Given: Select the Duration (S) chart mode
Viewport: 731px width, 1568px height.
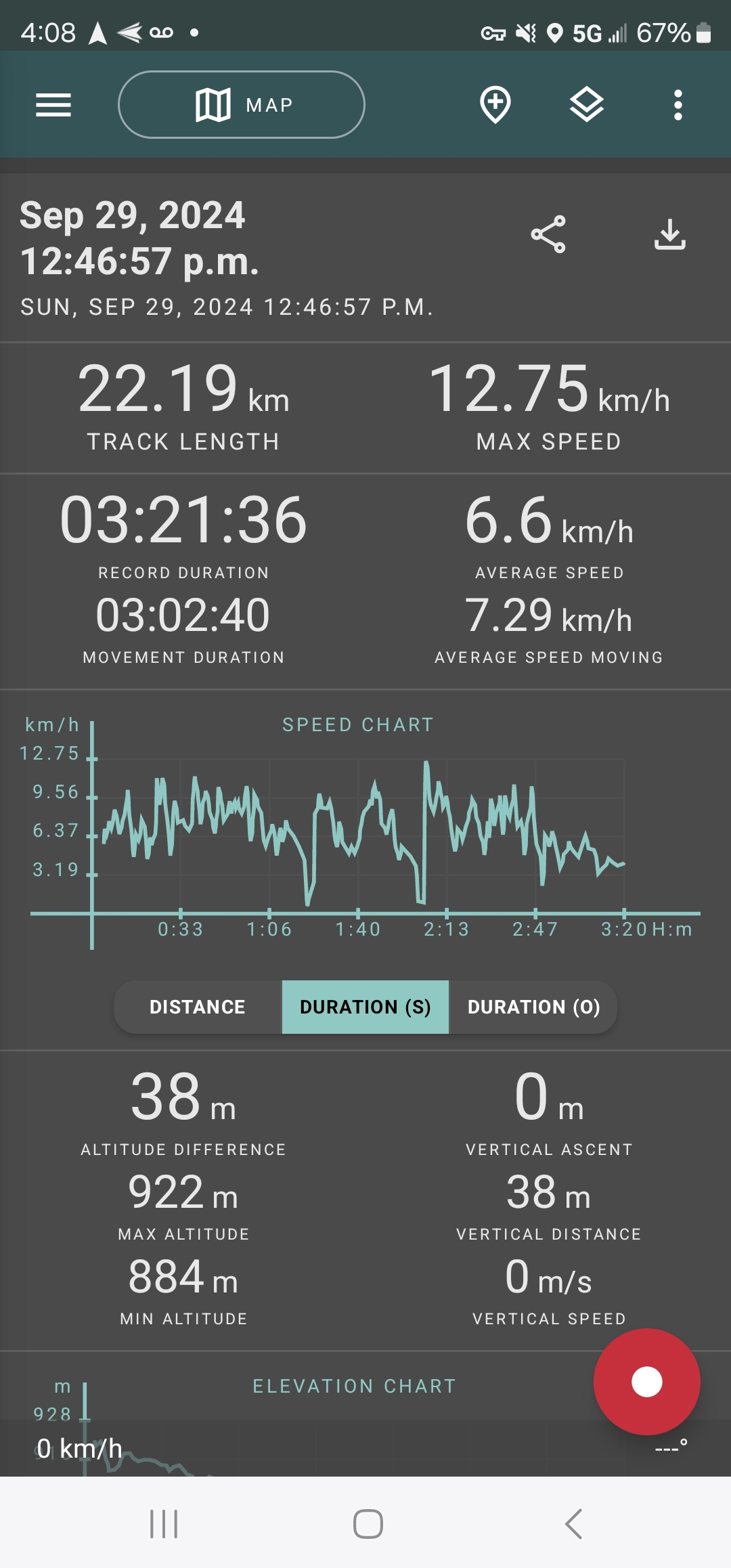Looking at the screenshot, I should (x=365, y=1007).
